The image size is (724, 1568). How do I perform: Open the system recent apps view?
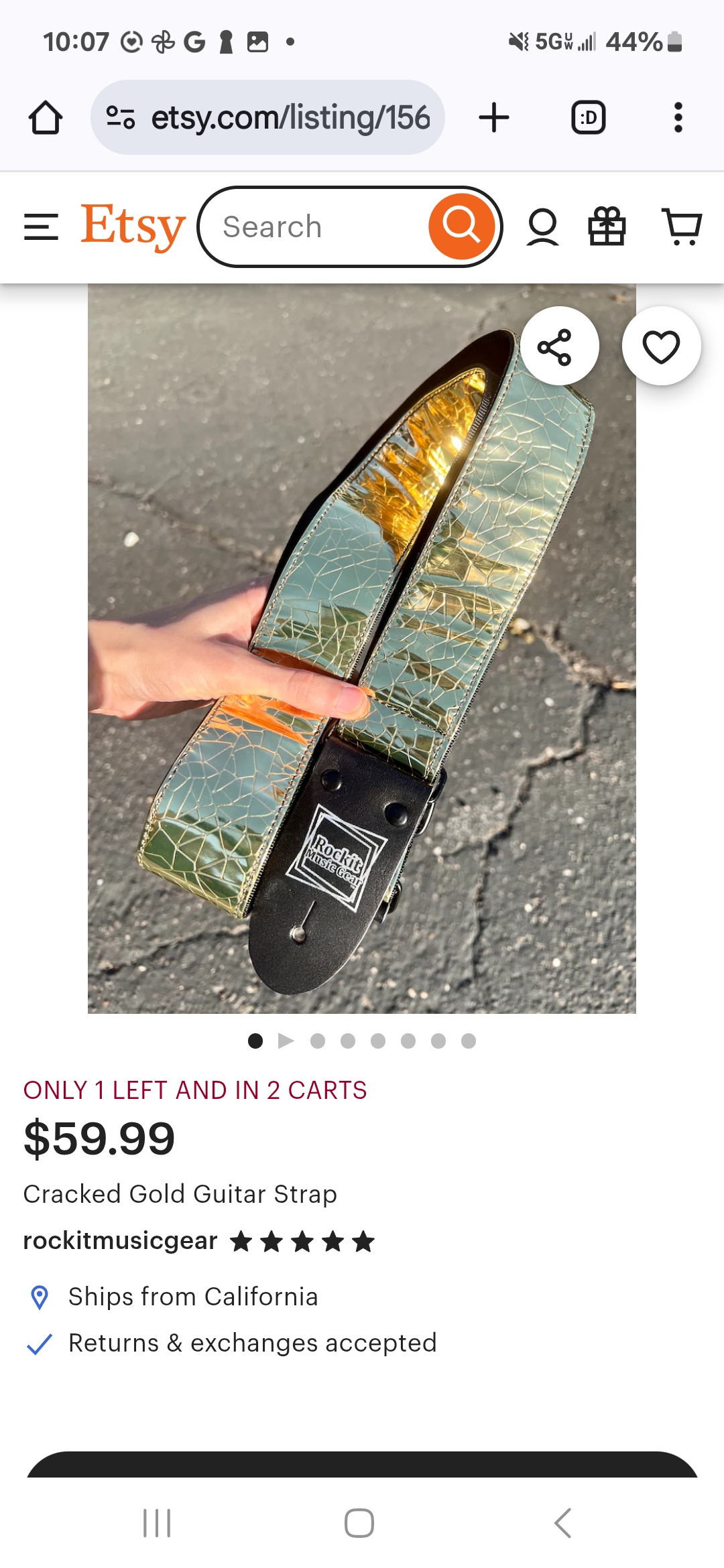pos(157,1523)
